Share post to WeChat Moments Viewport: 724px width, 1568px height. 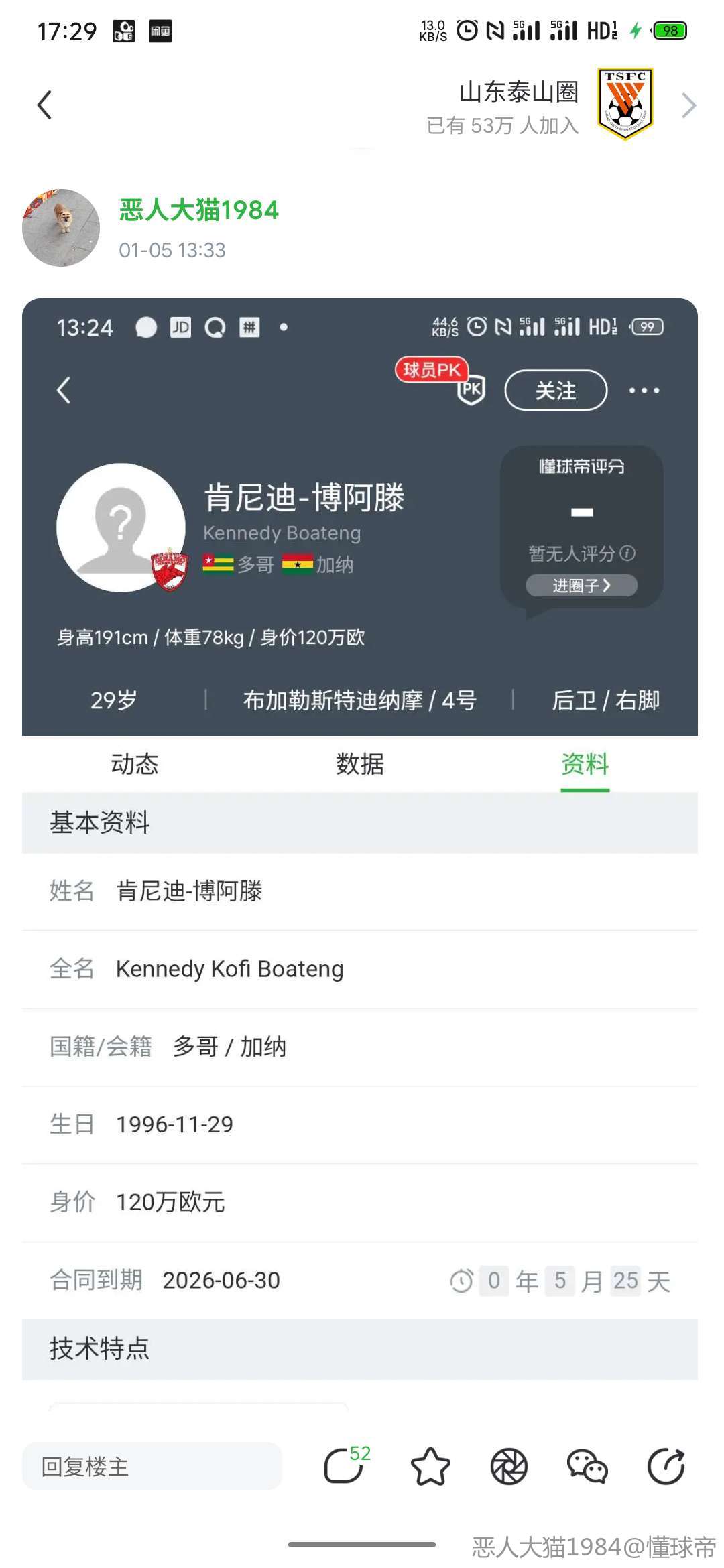[x=509, y=1466]
